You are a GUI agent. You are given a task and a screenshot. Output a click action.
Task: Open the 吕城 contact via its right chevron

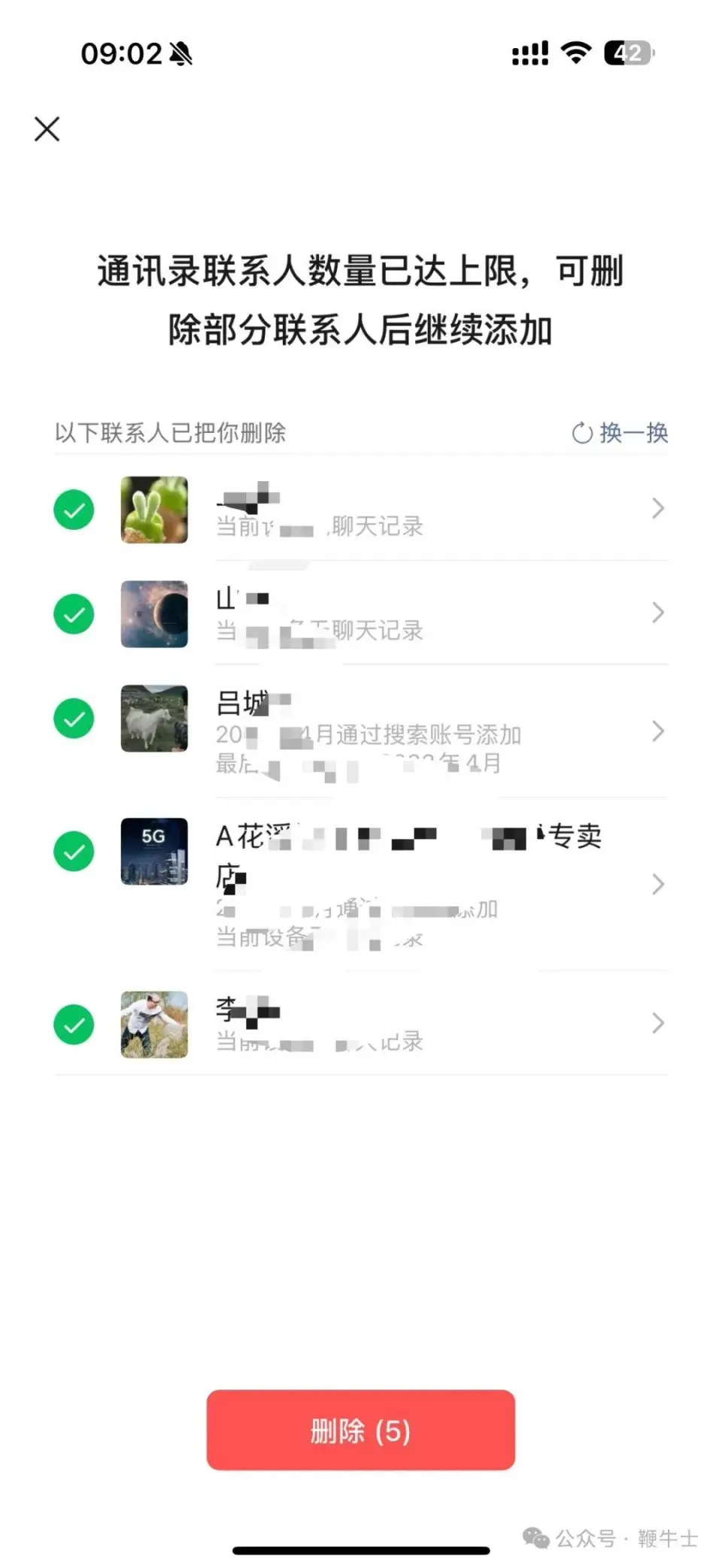[x=660, y=731]
